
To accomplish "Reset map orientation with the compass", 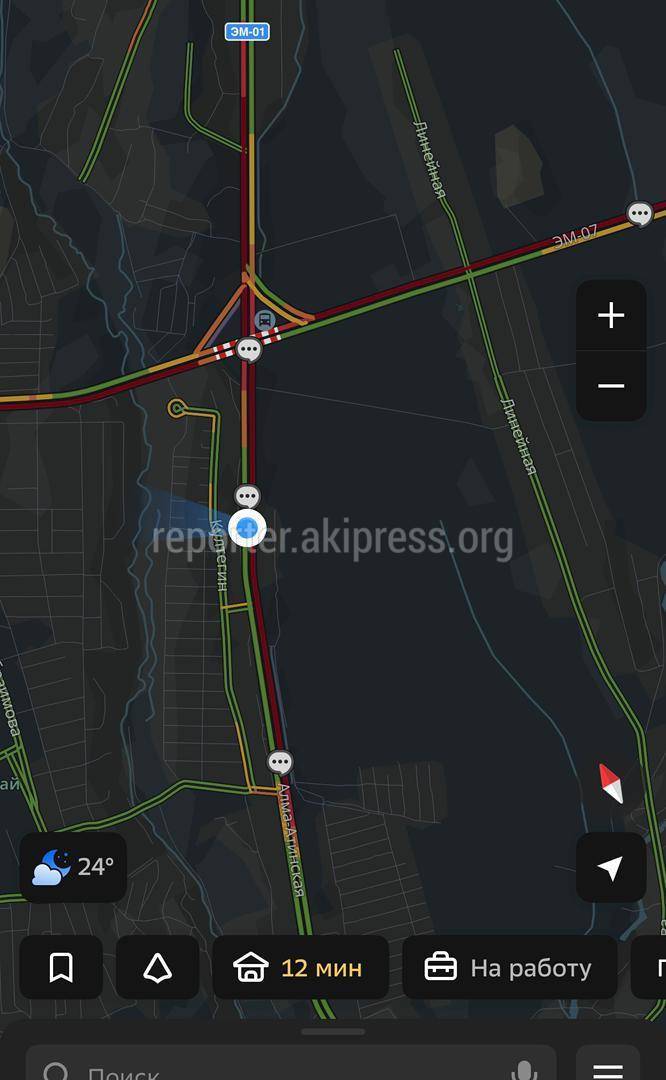I will tap(612, 783).
